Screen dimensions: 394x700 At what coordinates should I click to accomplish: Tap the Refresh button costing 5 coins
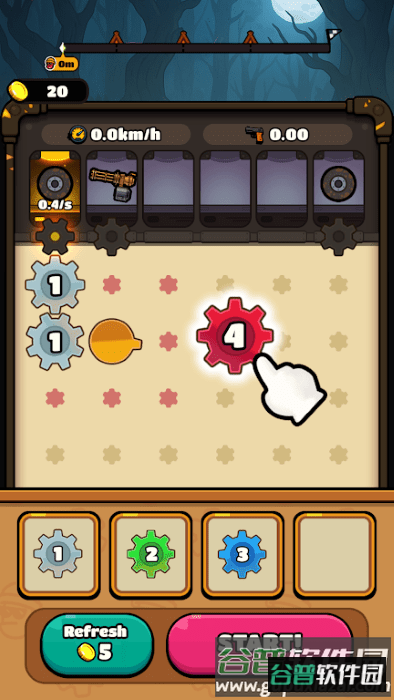(97, 645)
